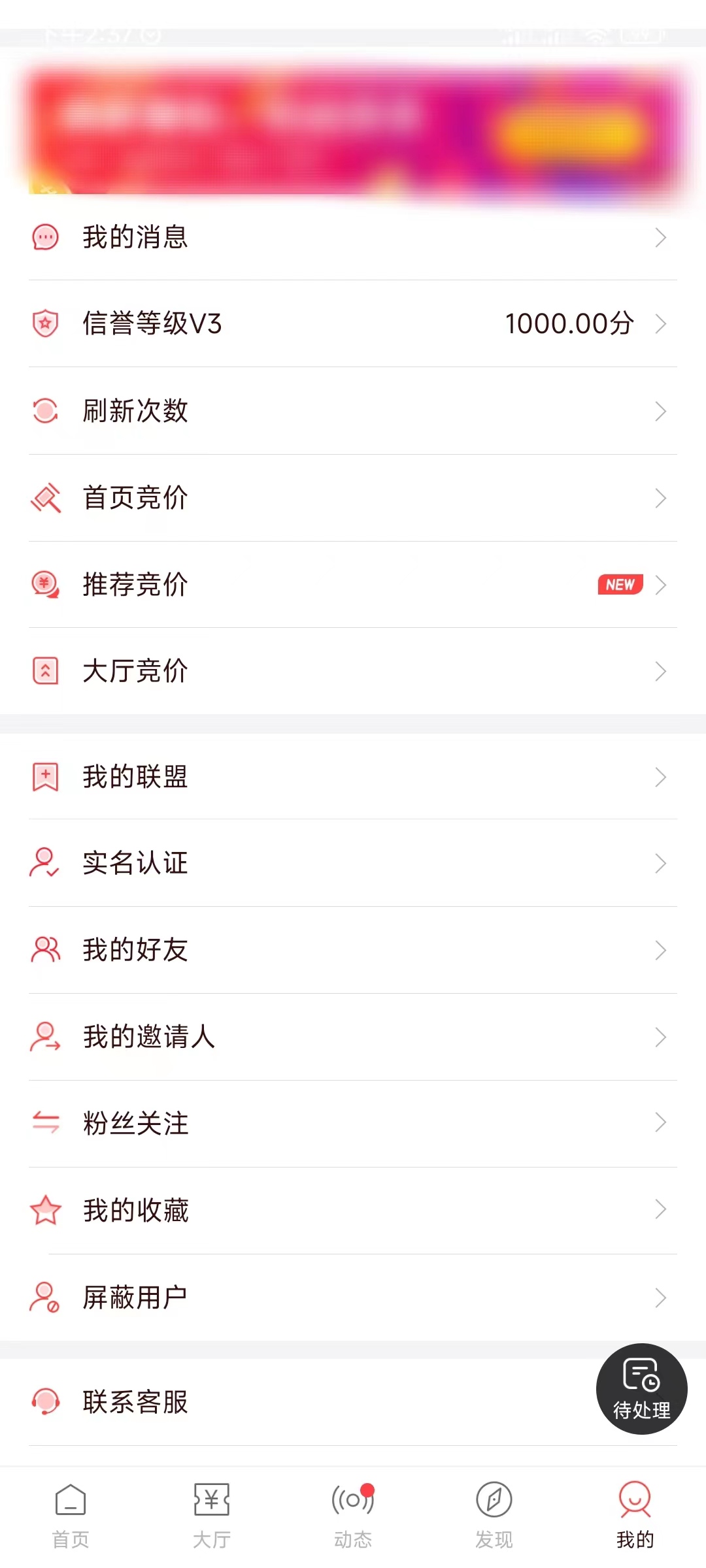This screenshot has width=706, height=1568.
Task: Open 屏蔽用户 to manage blocked users
Action: tap(135, 1297)
